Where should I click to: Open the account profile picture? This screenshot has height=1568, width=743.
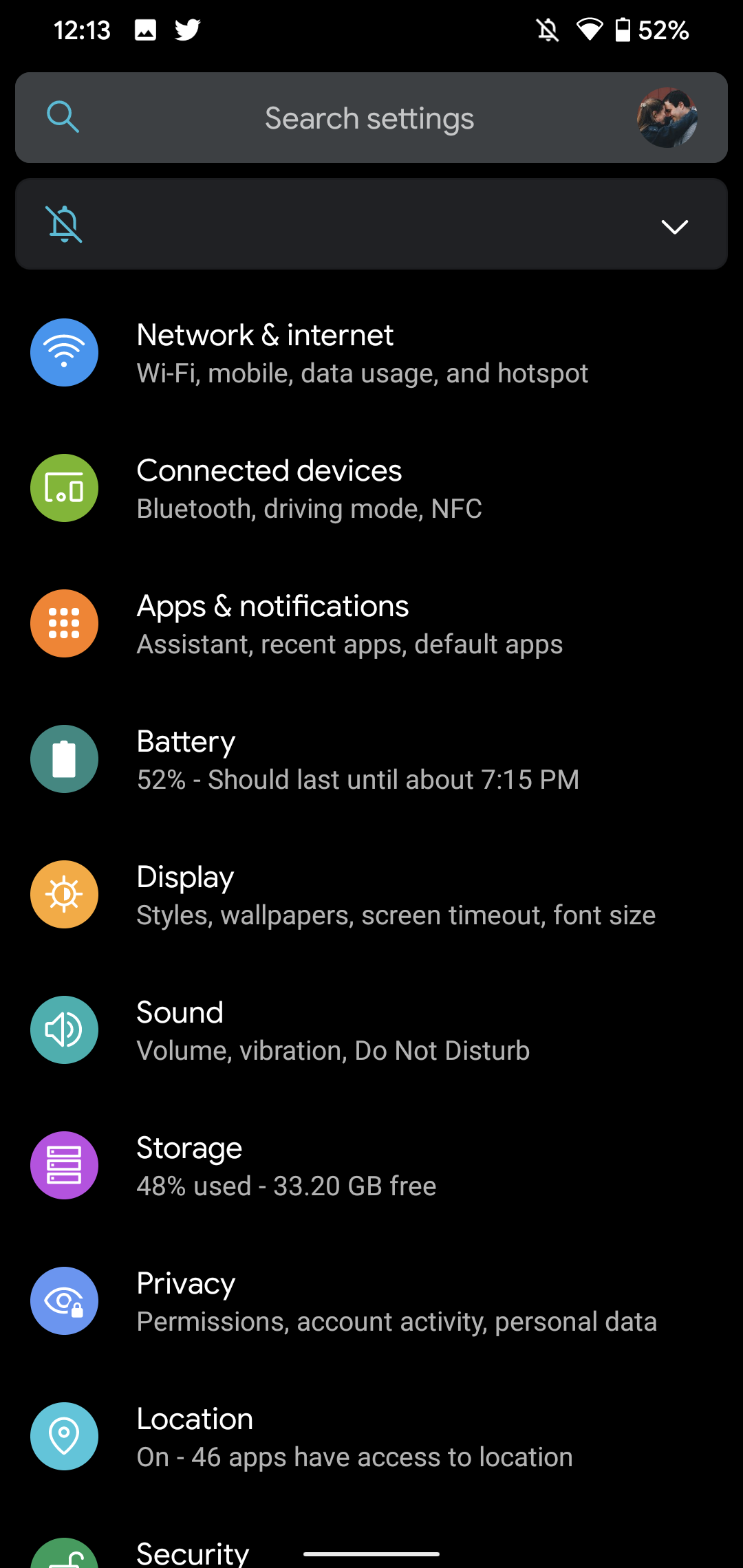click(667, 118)
